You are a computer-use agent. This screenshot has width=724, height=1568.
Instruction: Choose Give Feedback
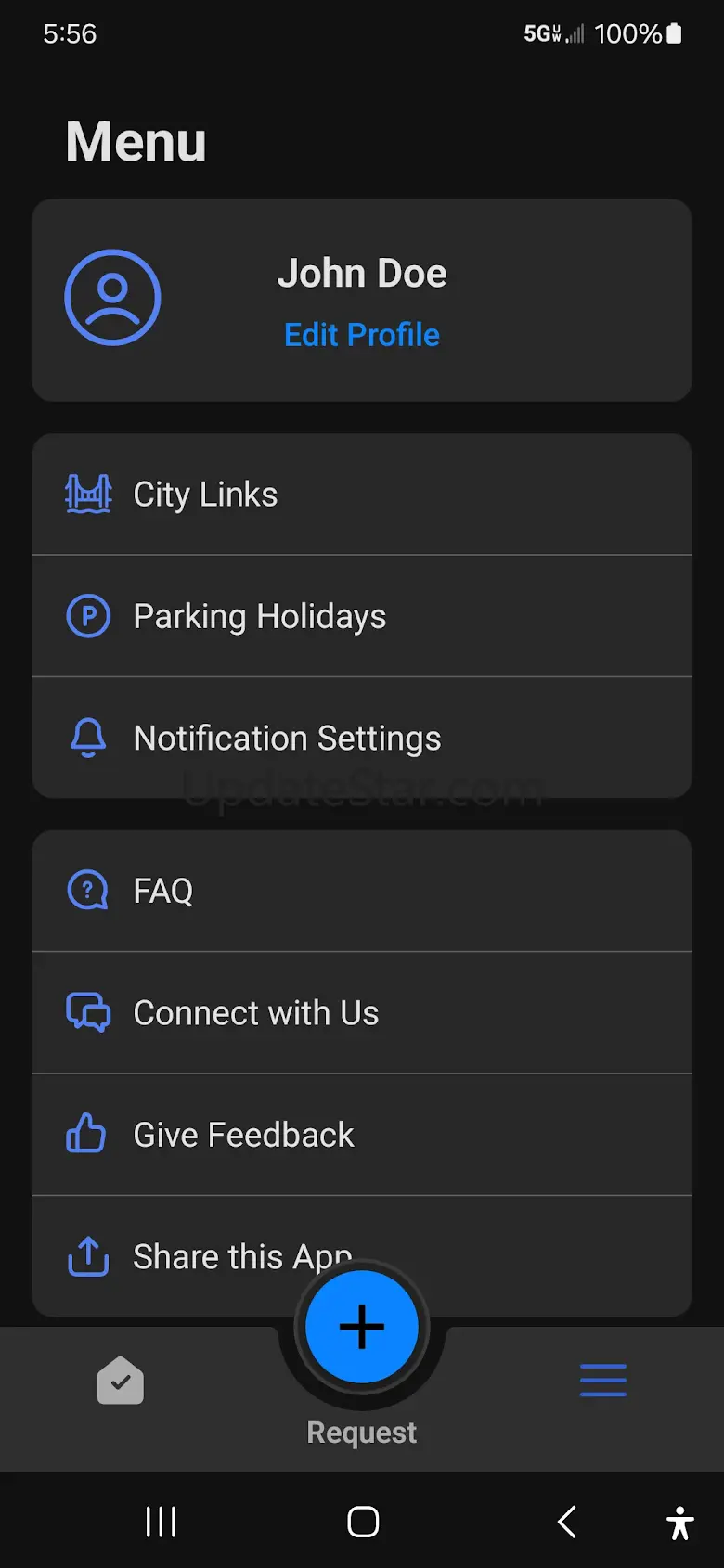tap(361, 1134)
